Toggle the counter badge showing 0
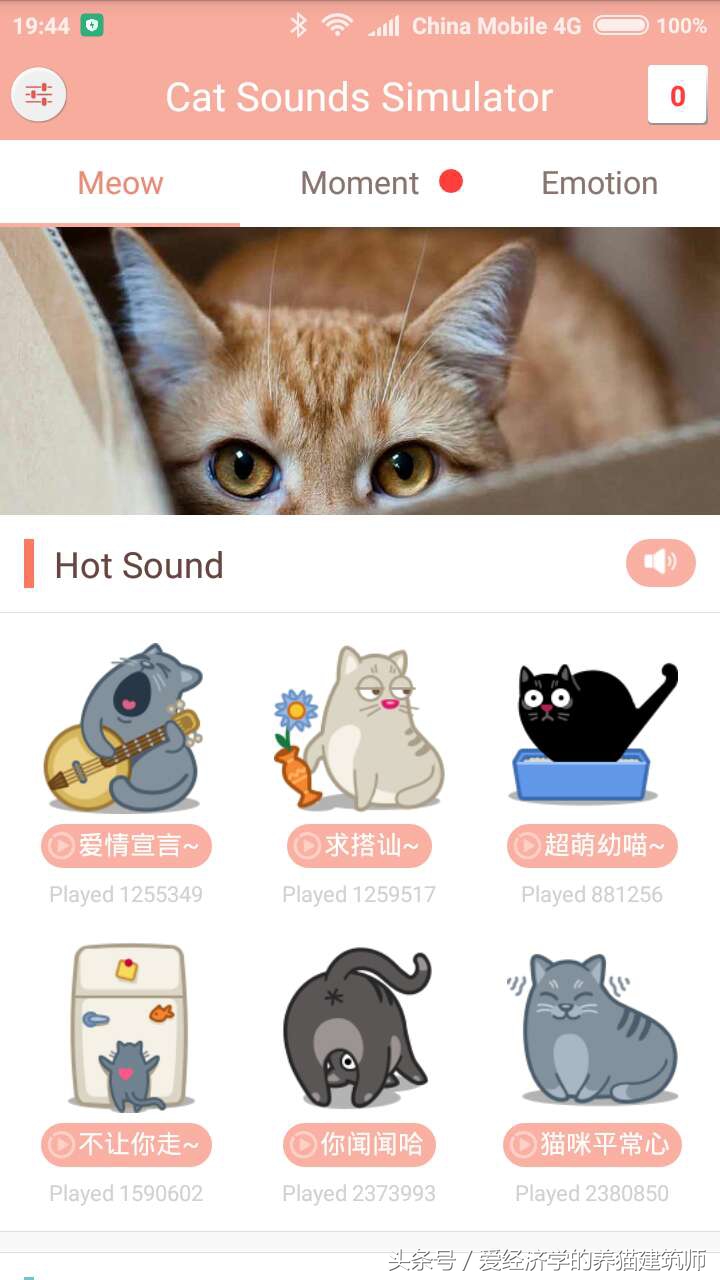This screenshot has width=720, height=1280. pos(677,95)
